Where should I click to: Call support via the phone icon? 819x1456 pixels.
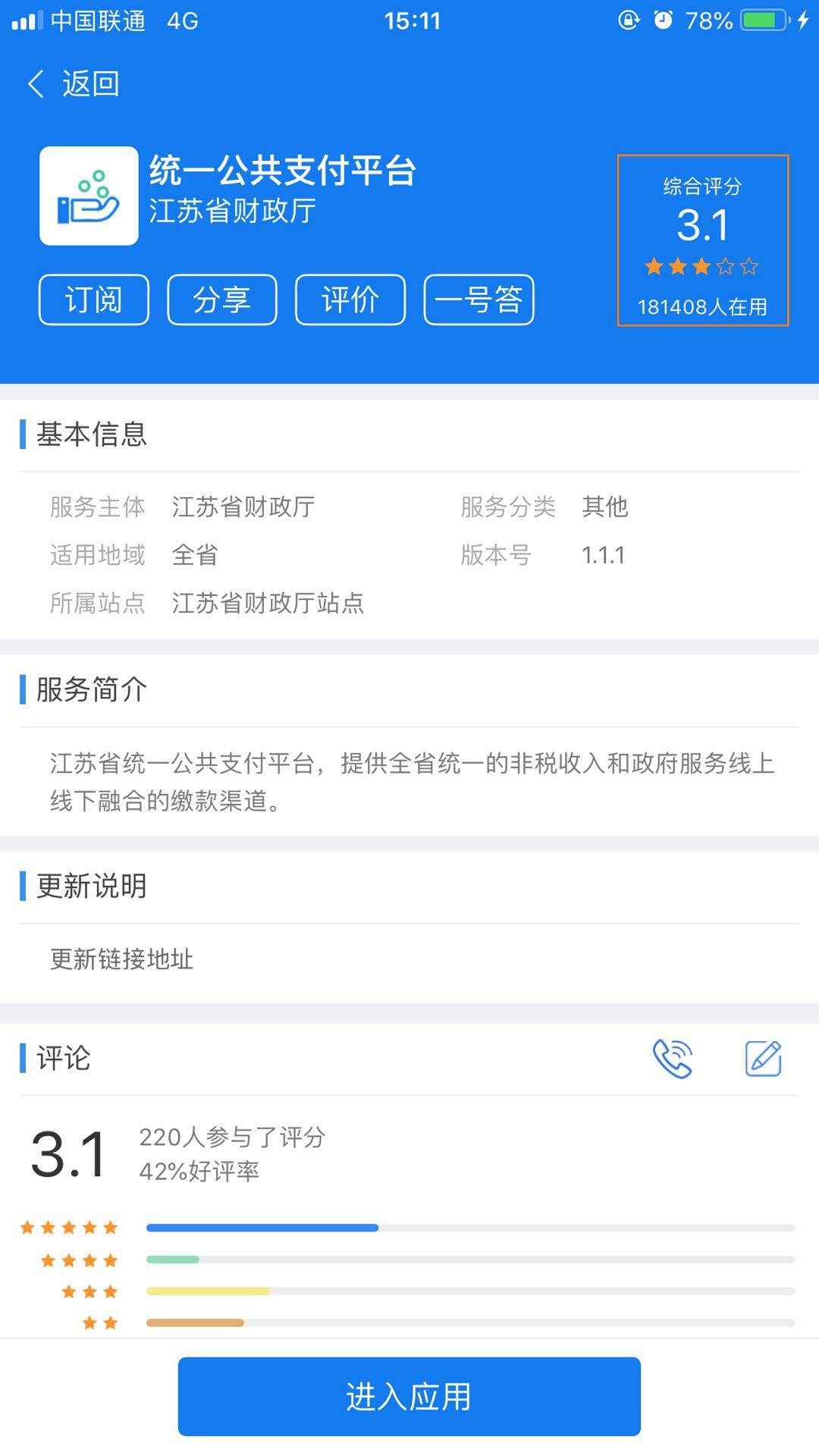[673, 1059]
